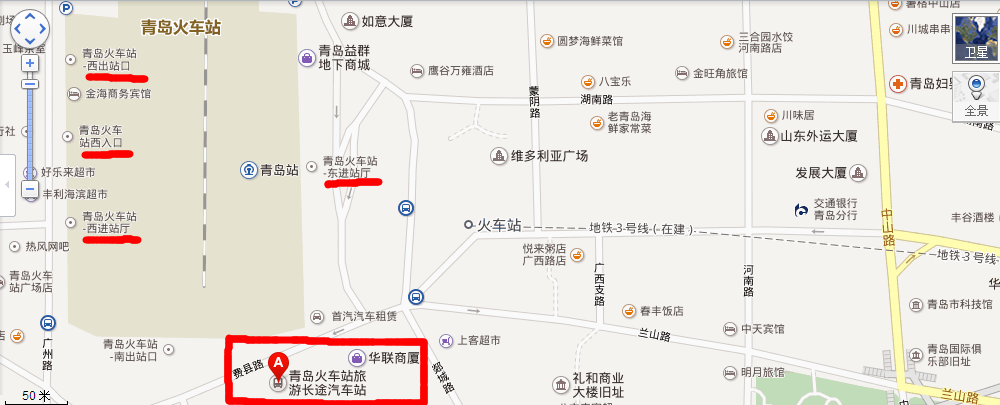
Task: Select the 青岛站 railway station icon
Action: 247,169
